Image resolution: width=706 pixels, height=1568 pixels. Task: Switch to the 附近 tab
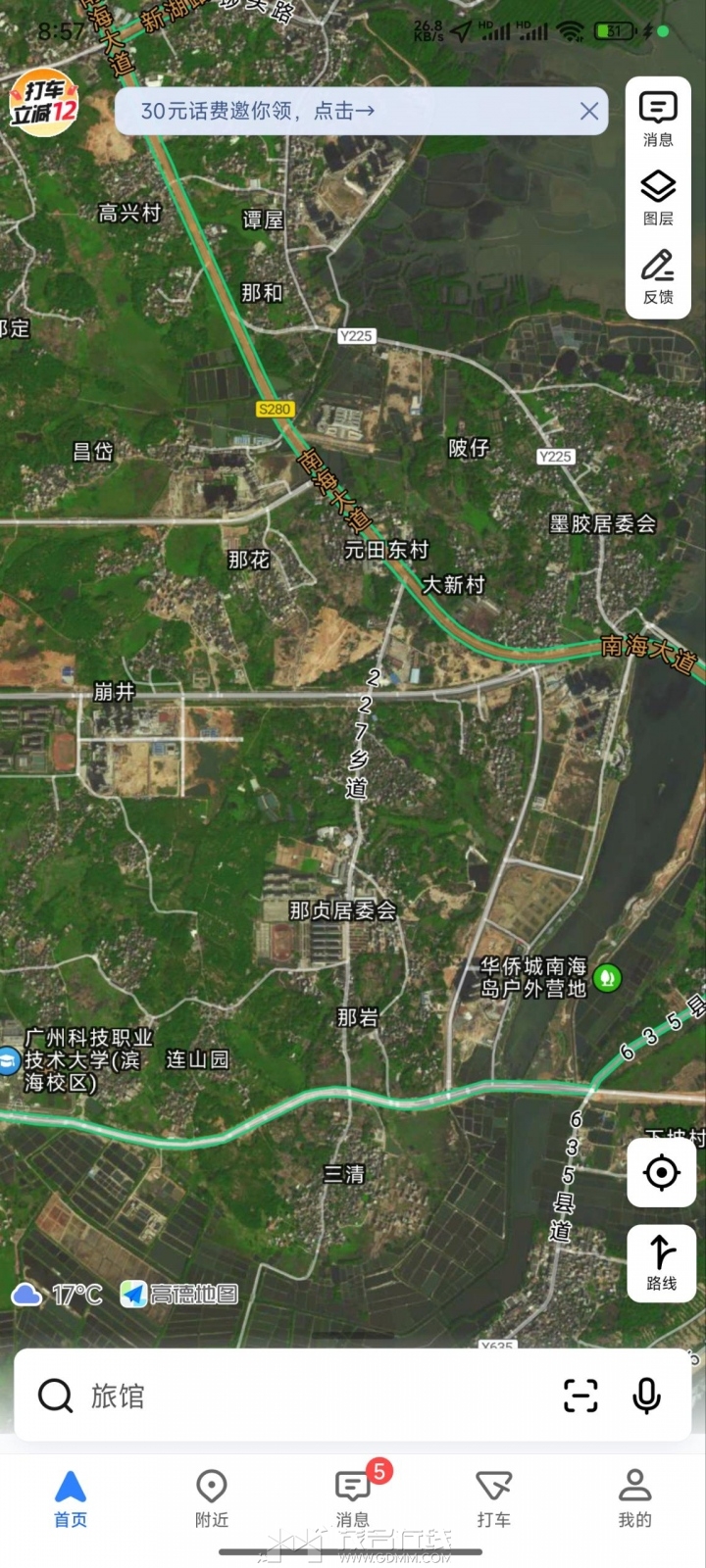point(212,1499)
